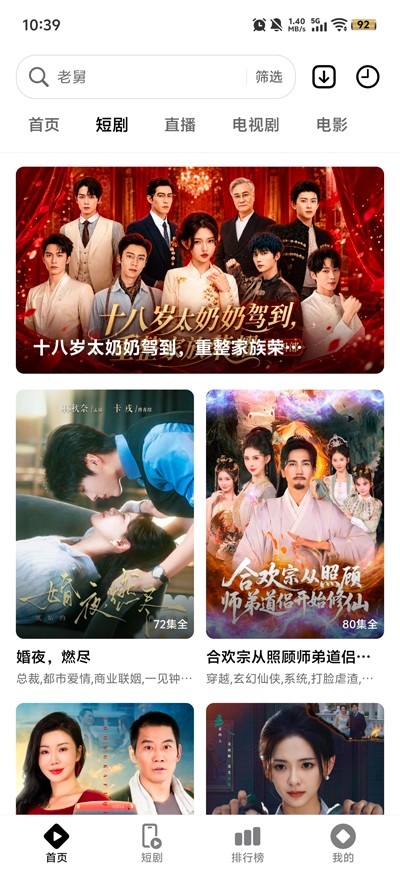Open the 电影 tab
400x889 pixels.
click(x=332, y=125)
